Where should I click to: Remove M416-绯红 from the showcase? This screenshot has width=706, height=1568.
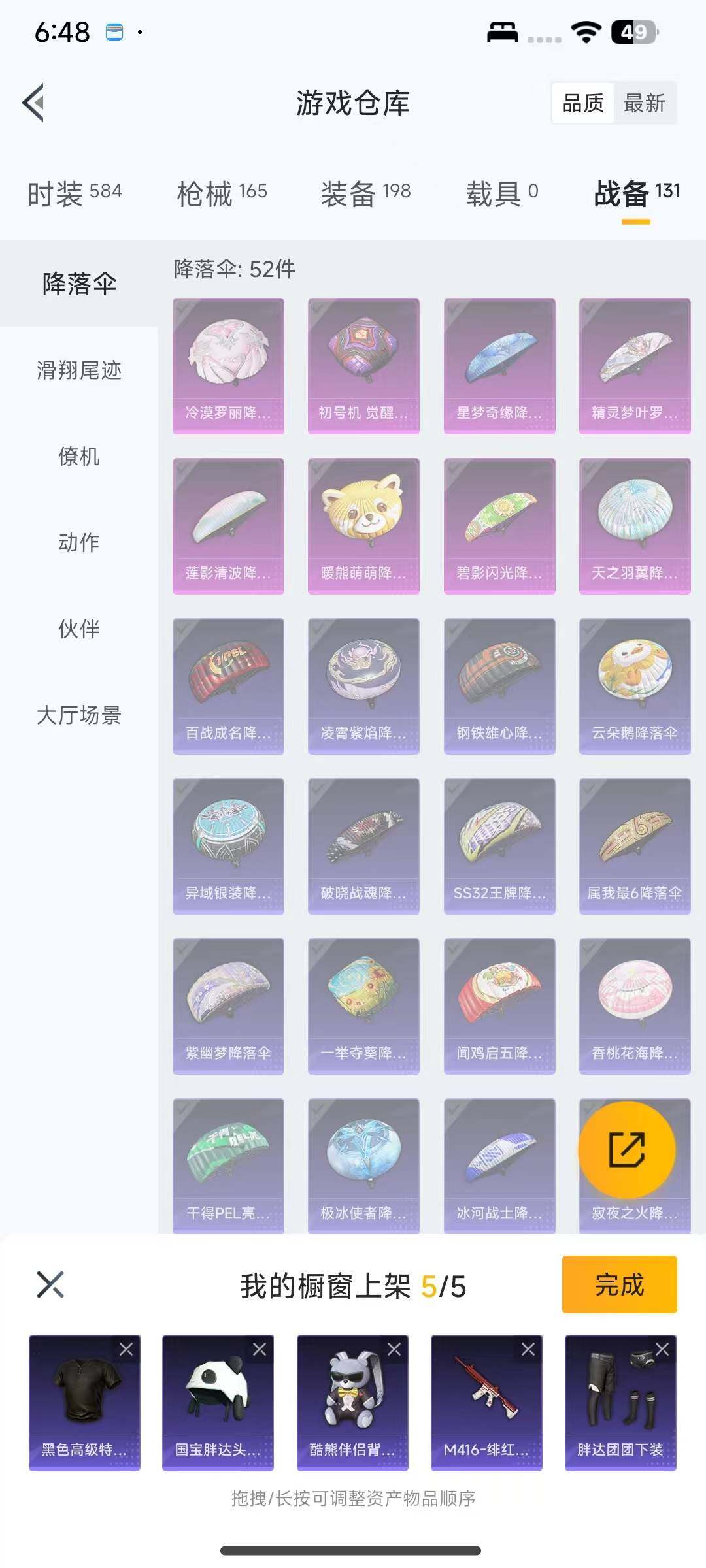528,1349
